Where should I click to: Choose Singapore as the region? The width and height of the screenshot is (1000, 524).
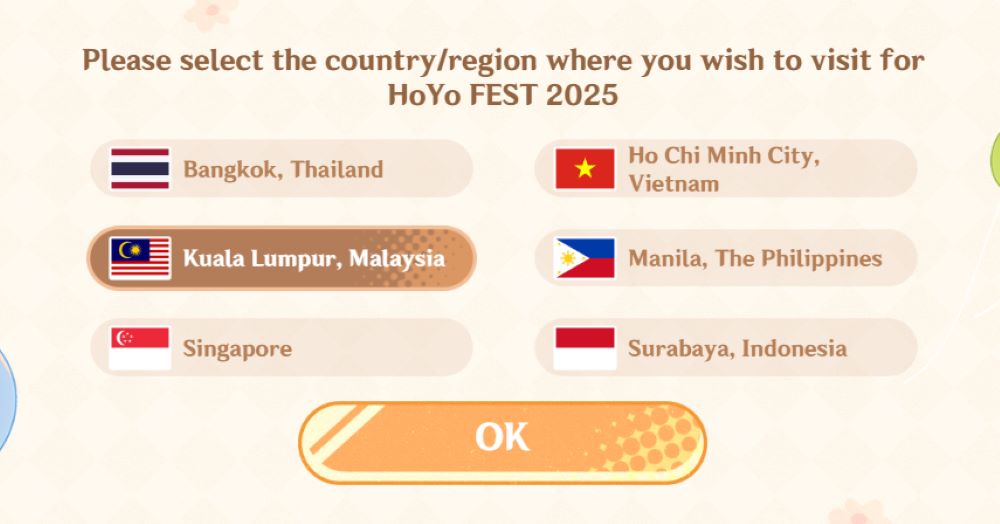click(x=281, y=348)
